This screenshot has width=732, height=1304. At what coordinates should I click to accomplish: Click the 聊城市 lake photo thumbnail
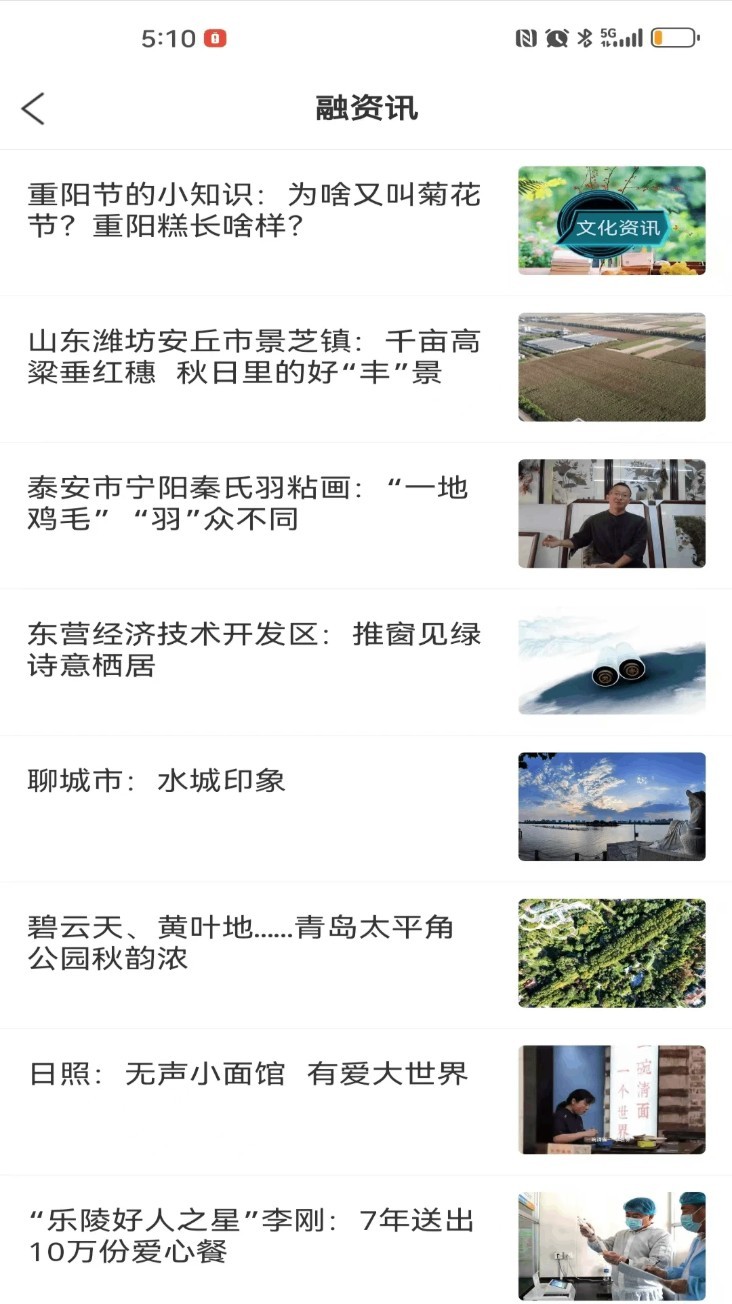pos(611,805)
